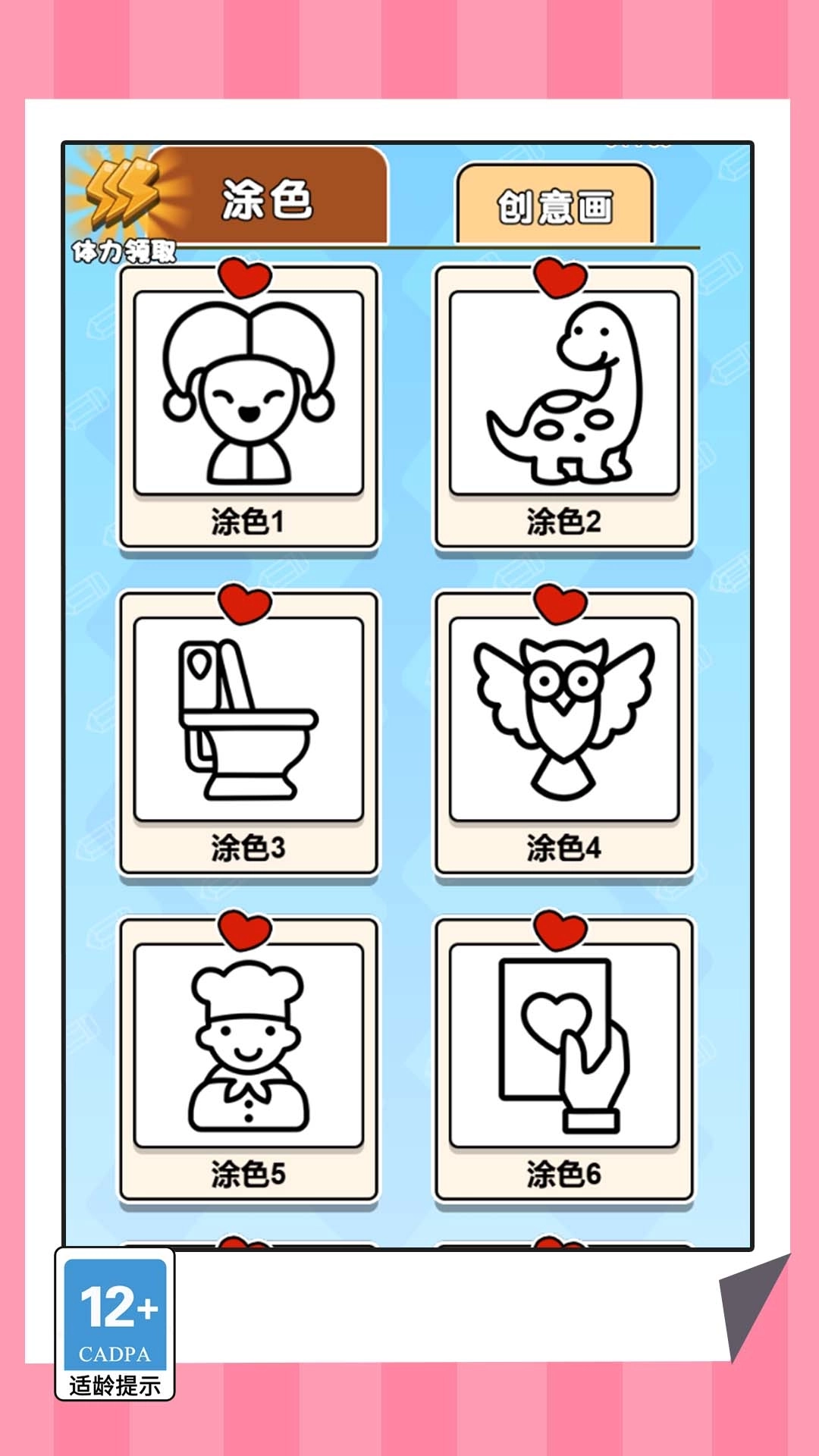Tap the heart above 涂色4
The width and height of the screenshot is (819, 1456).
[x=559, y=605]
